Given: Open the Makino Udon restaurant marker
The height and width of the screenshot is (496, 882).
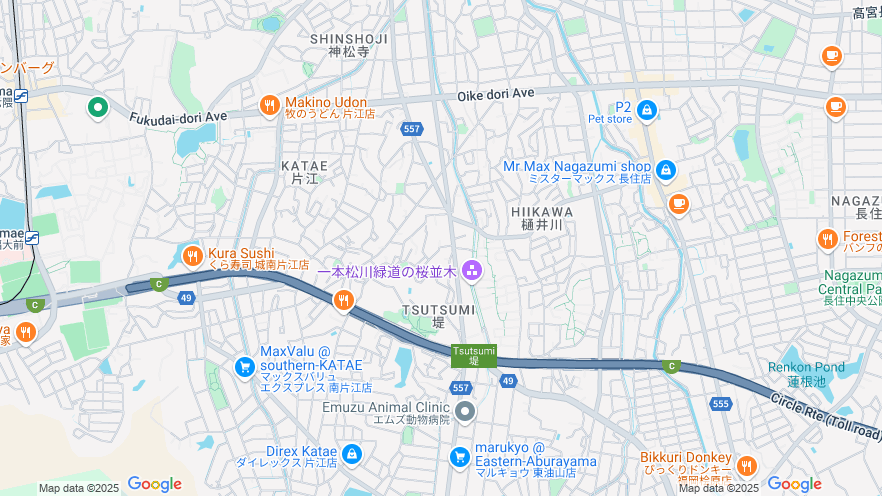Looking at the screenshot, I should click(269, 105).
